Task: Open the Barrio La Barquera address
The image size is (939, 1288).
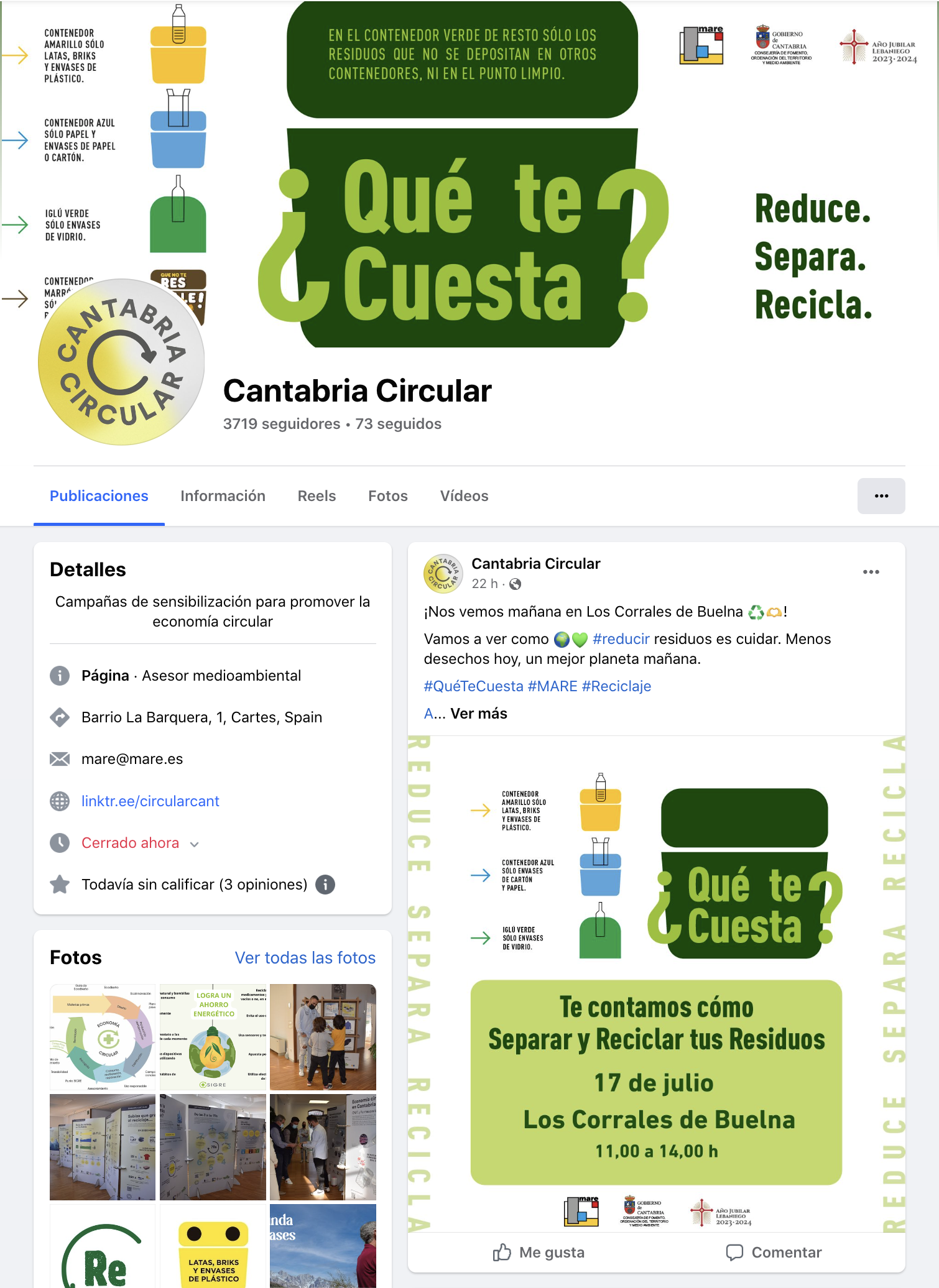Action: pyautogui.click(x=201, y=717)
